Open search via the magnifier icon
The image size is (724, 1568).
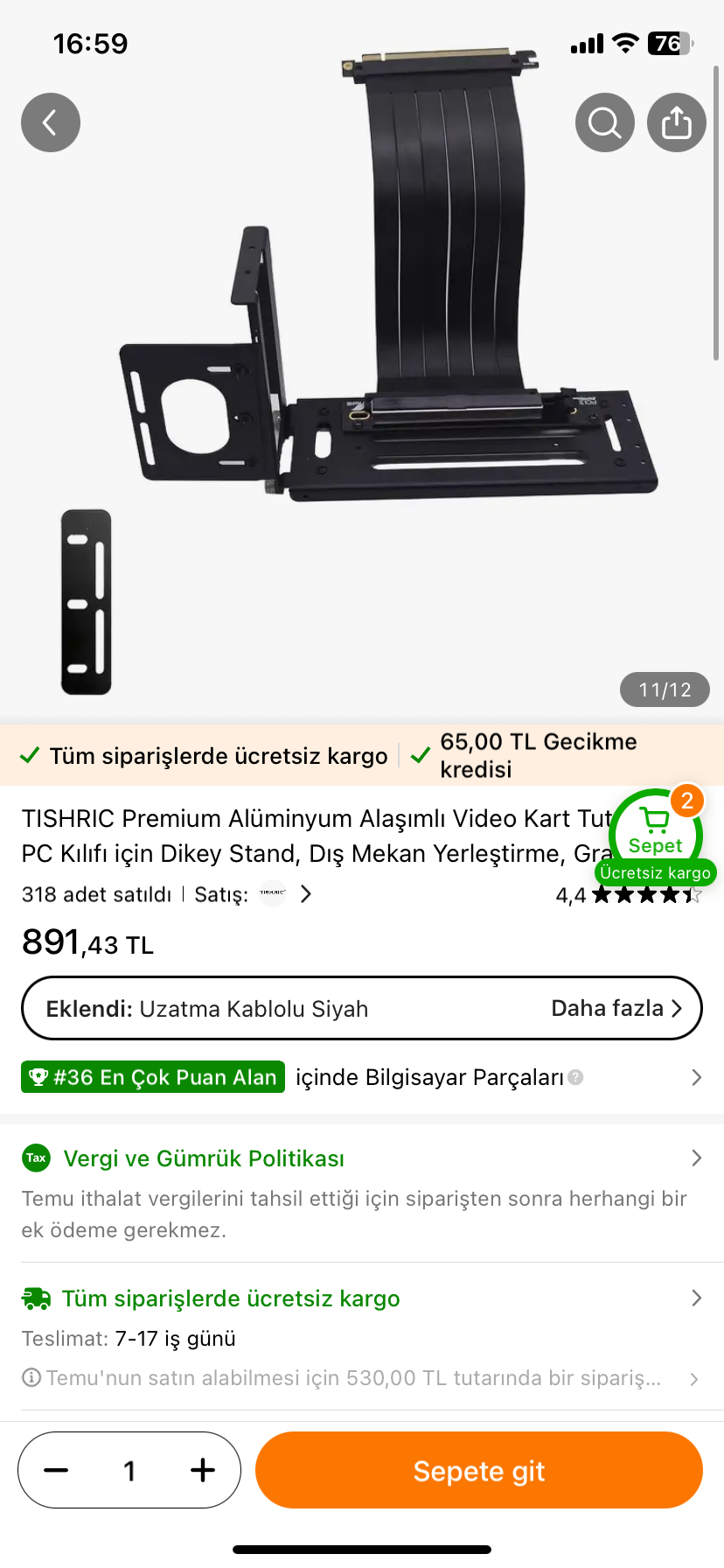(605, 122)
